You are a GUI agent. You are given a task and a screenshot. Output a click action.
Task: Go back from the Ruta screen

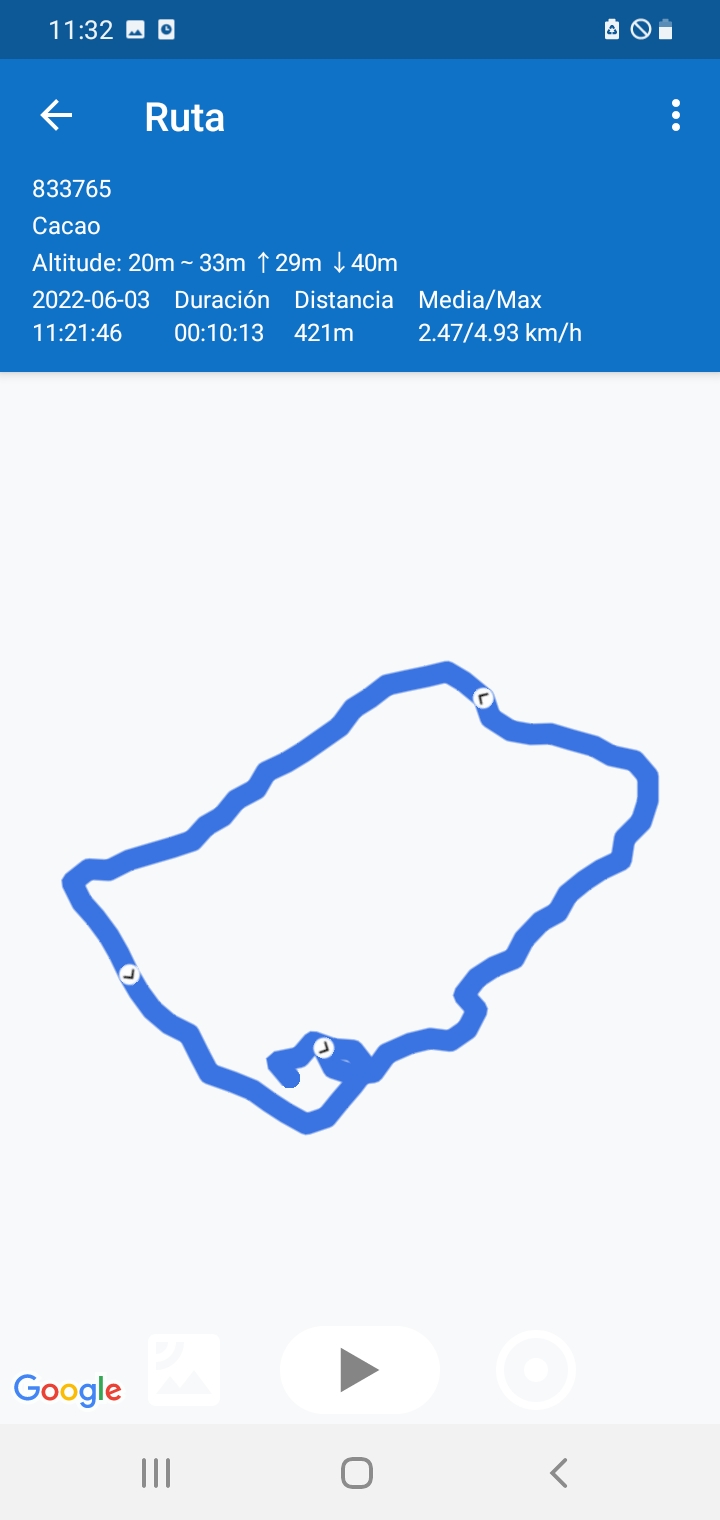(x=56, y=116)
